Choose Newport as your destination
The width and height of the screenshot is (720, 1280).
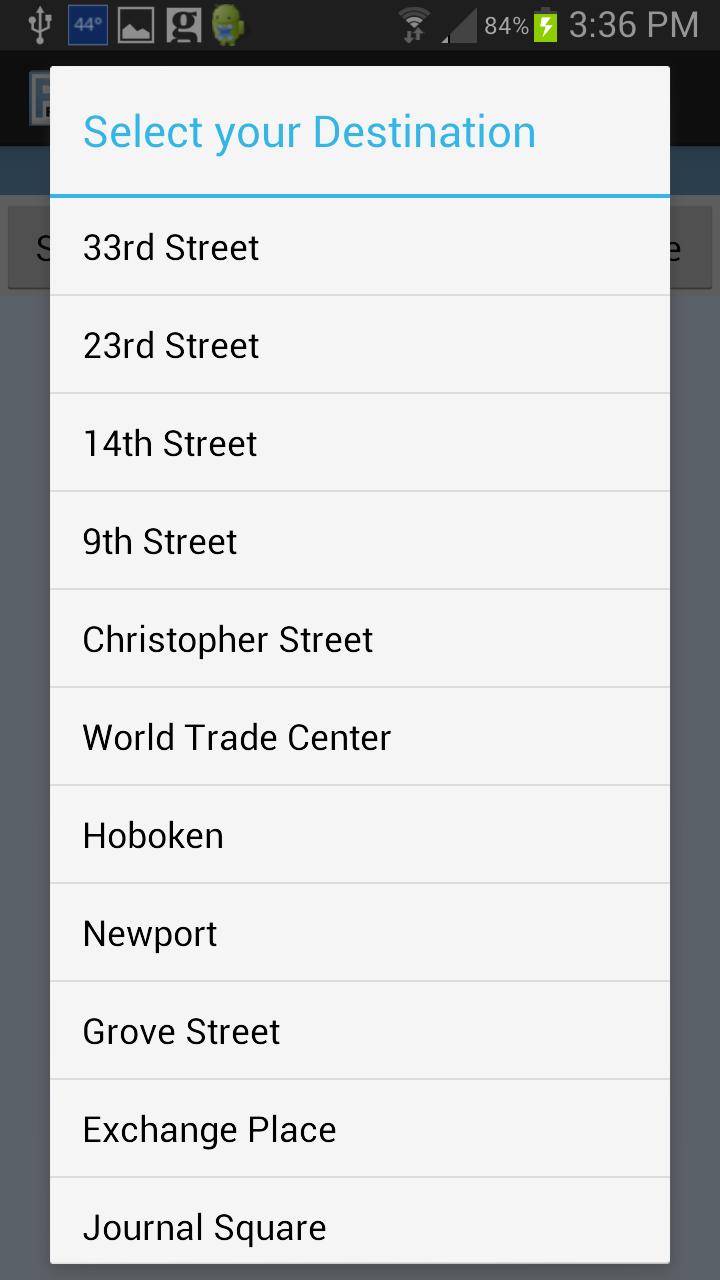[360, 933]
